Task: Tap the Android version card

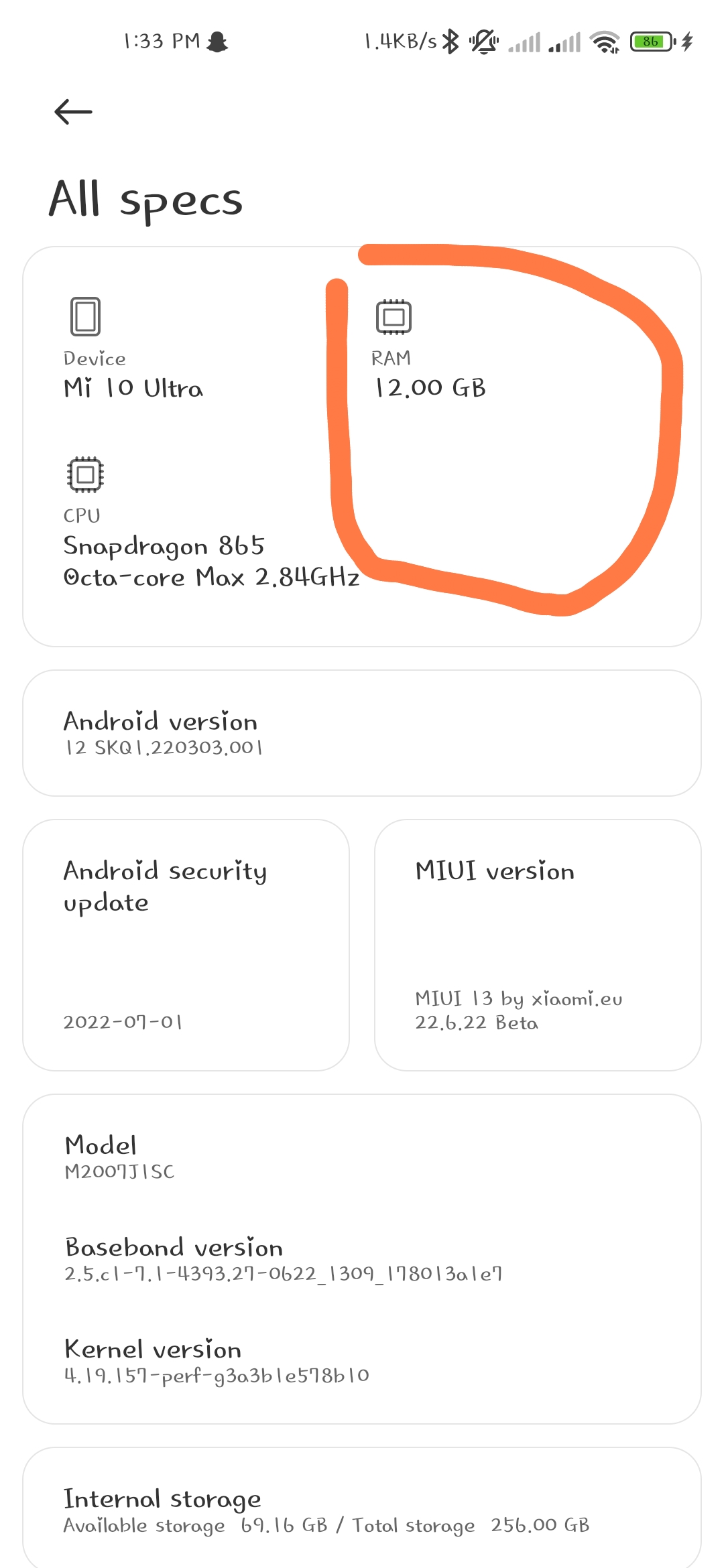Action: [x=362, y=733]
